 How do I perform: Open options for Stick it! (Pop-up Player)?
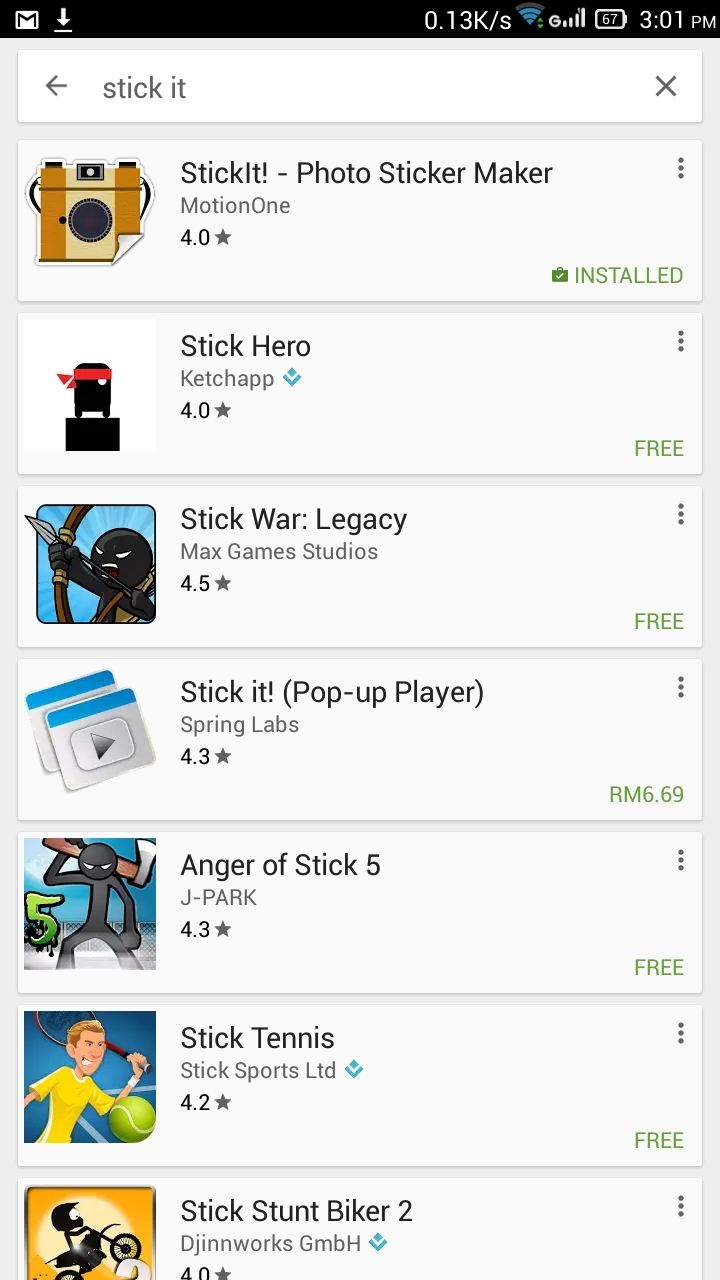[x=680, y=688]
